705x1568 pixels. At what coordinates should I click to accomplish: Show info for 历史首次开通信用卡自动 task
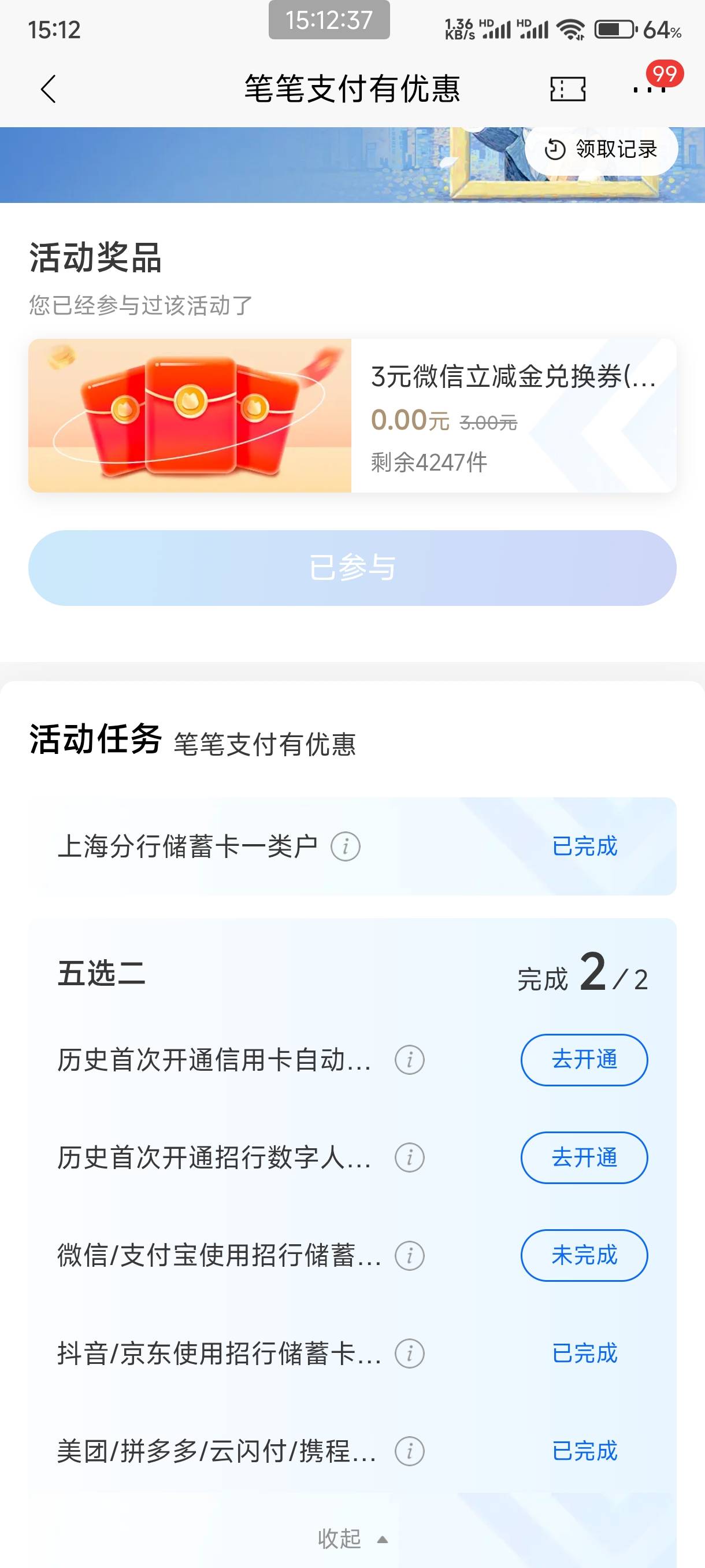pyautogui.click(x=409, y=1060)
